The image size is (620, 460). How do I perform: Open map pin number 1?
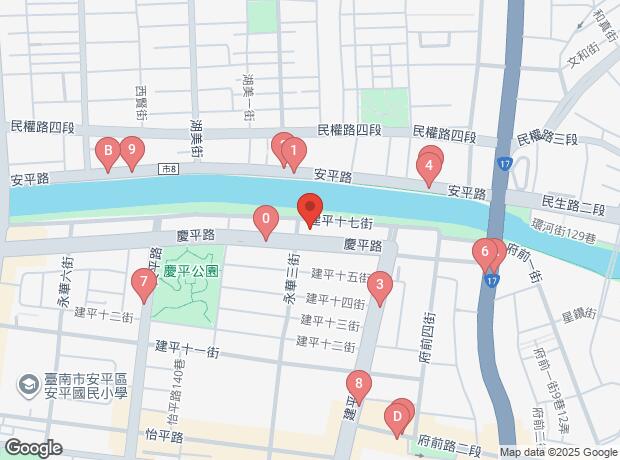pyautogui.click(x=293, y=153)
